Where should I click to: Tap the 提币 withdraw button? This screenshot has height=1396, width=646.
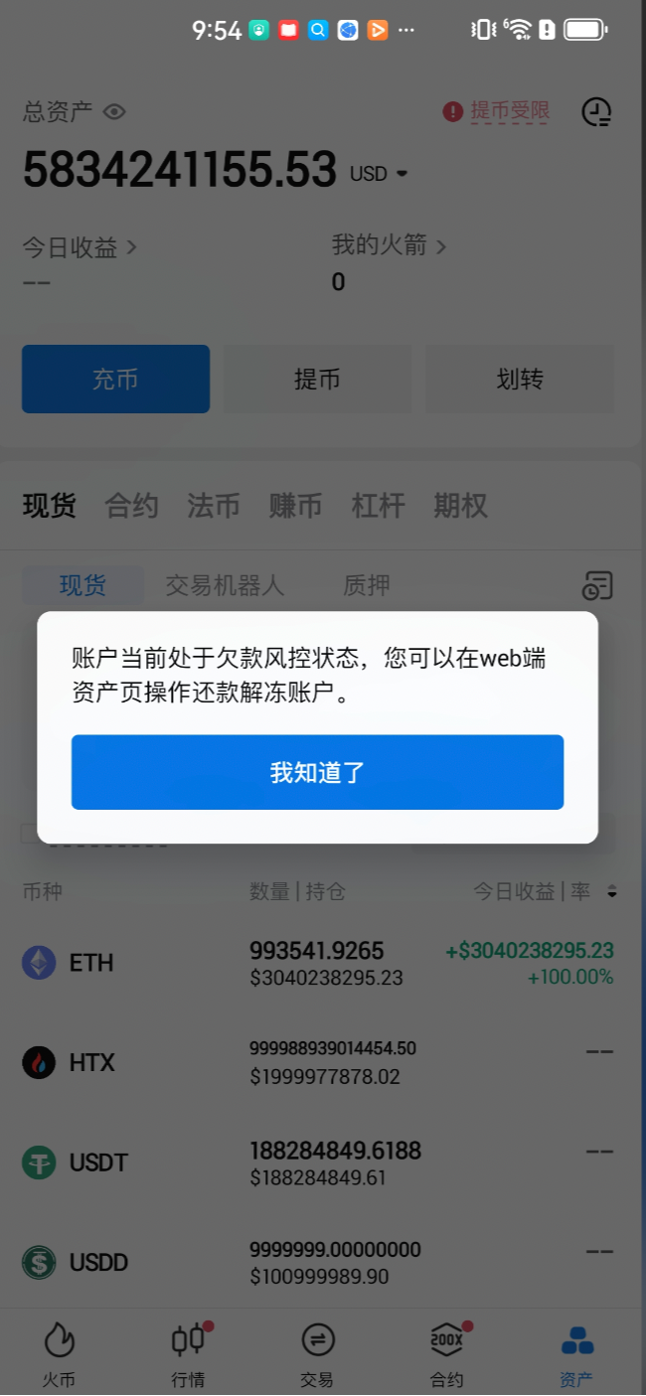[x=317, y=379]
